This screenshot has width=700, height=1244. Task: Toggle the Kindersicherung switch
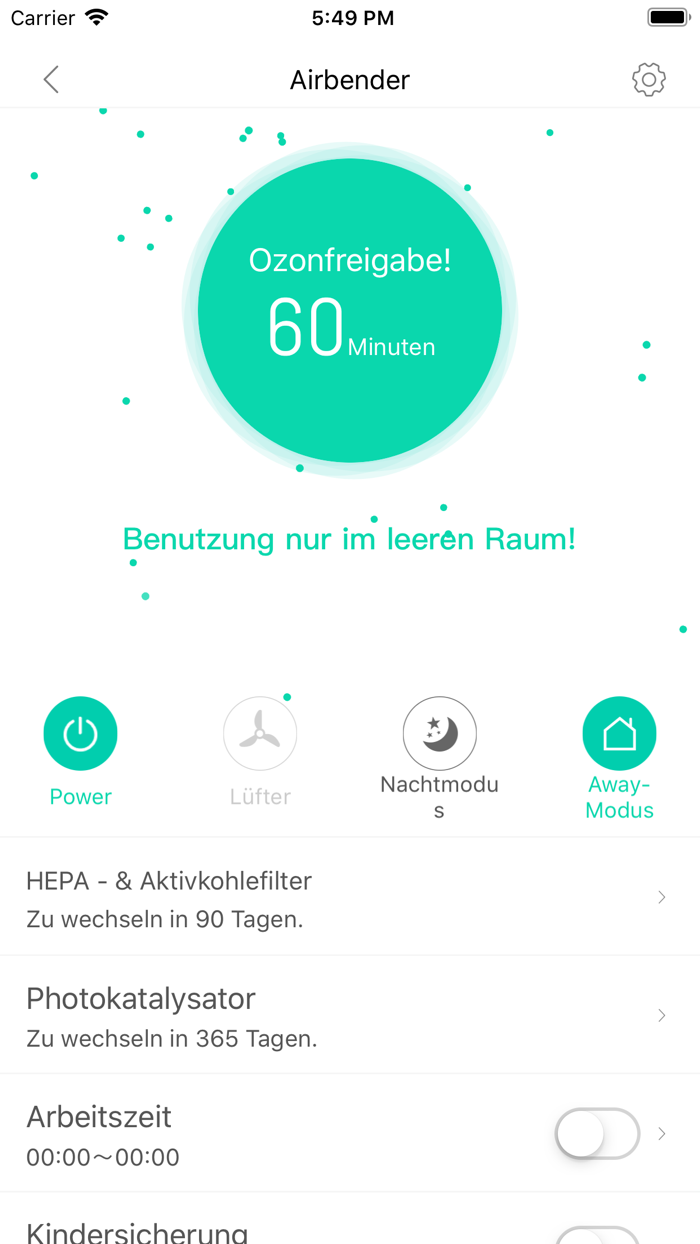[x=597, y=1236]
